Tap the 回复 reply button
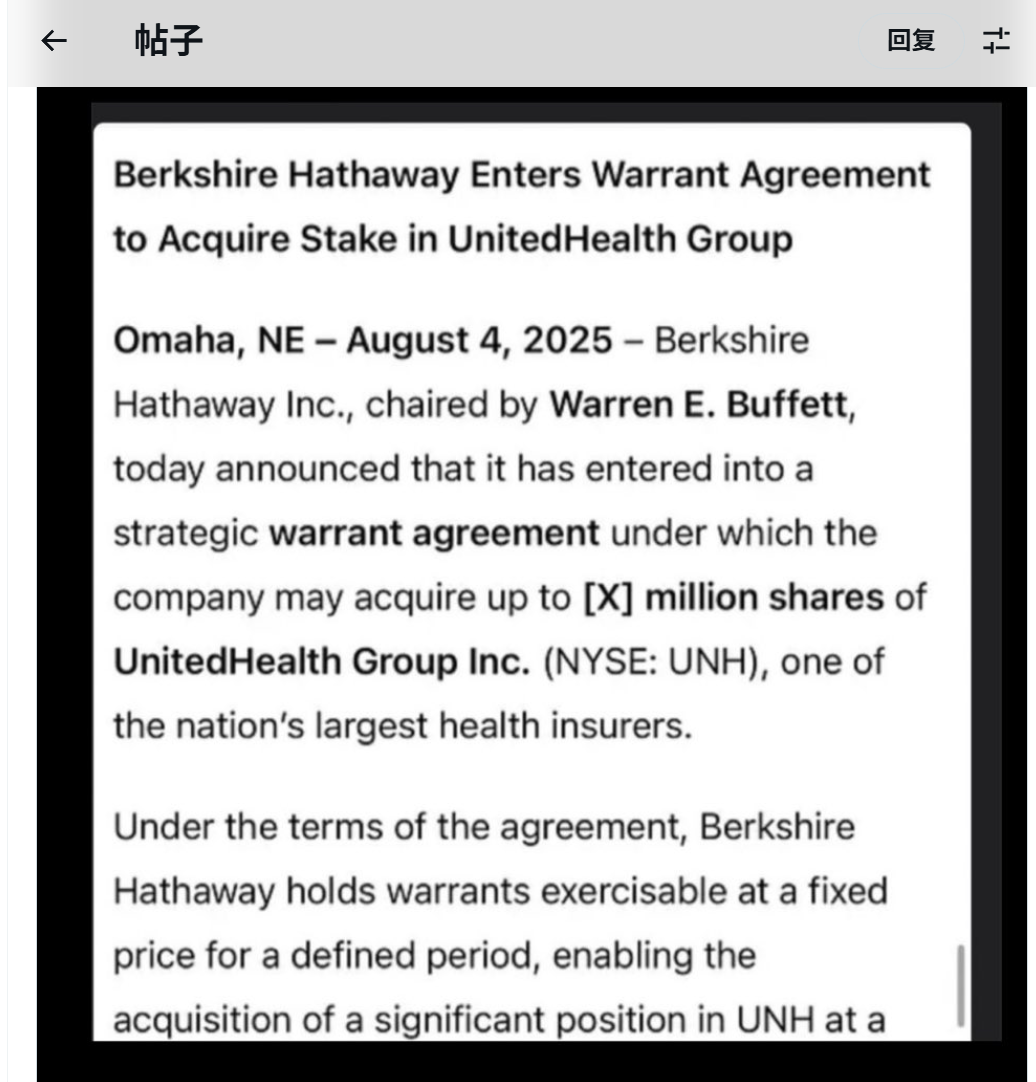 click(x=910, y=41)
